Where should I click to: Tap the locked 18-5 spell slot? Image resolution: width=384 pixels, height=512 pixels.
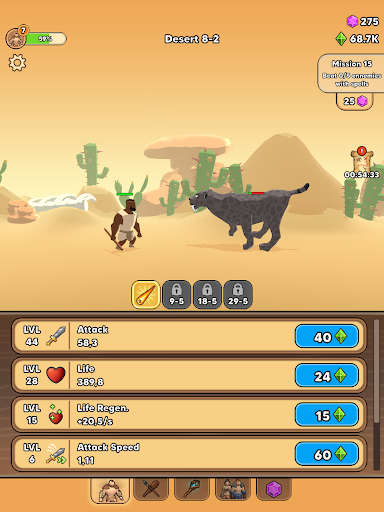[207, 294]
